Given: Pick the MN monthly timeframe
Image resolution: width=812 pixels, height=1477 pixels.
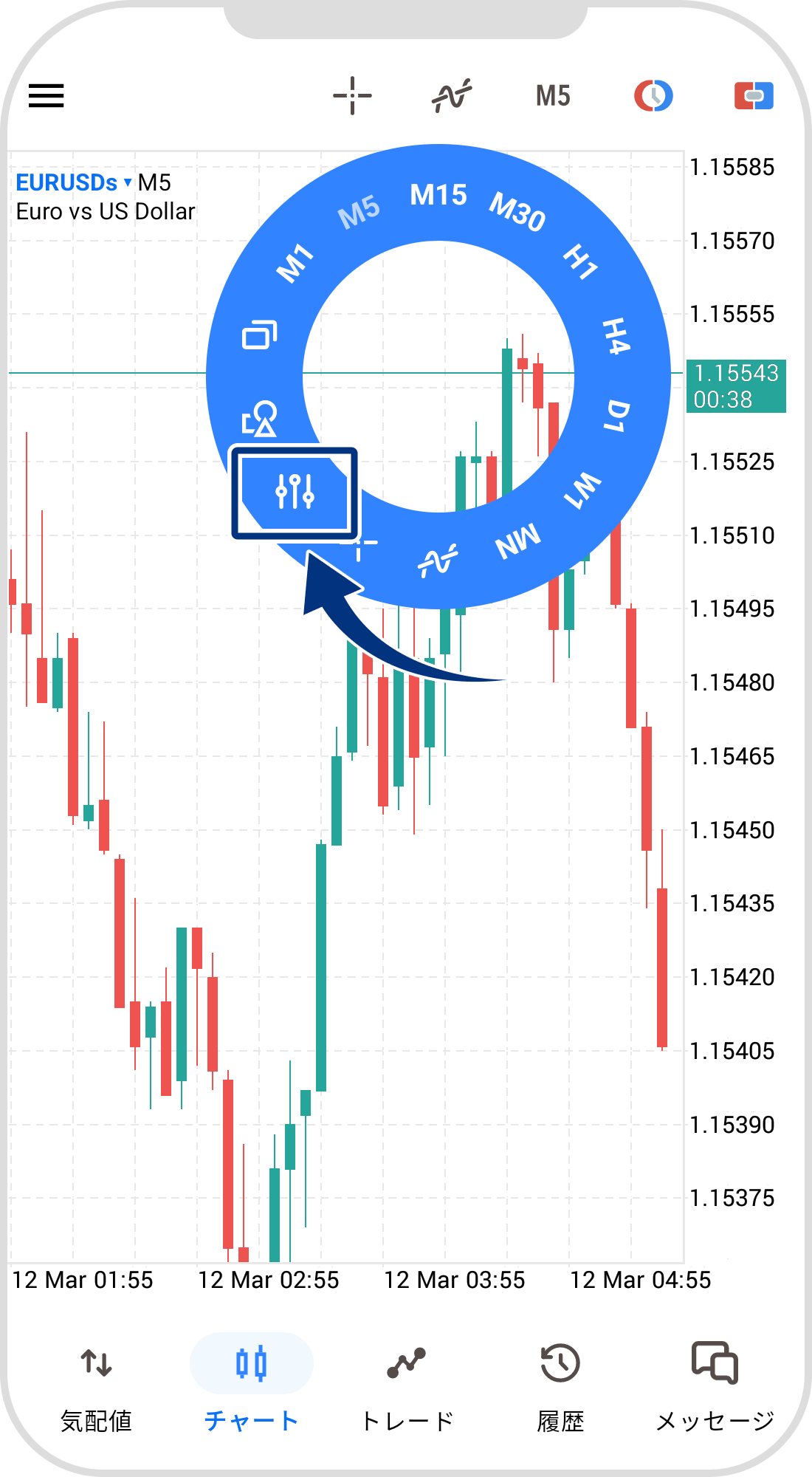Looking at the screenshot, I should [x=518, y=542].
